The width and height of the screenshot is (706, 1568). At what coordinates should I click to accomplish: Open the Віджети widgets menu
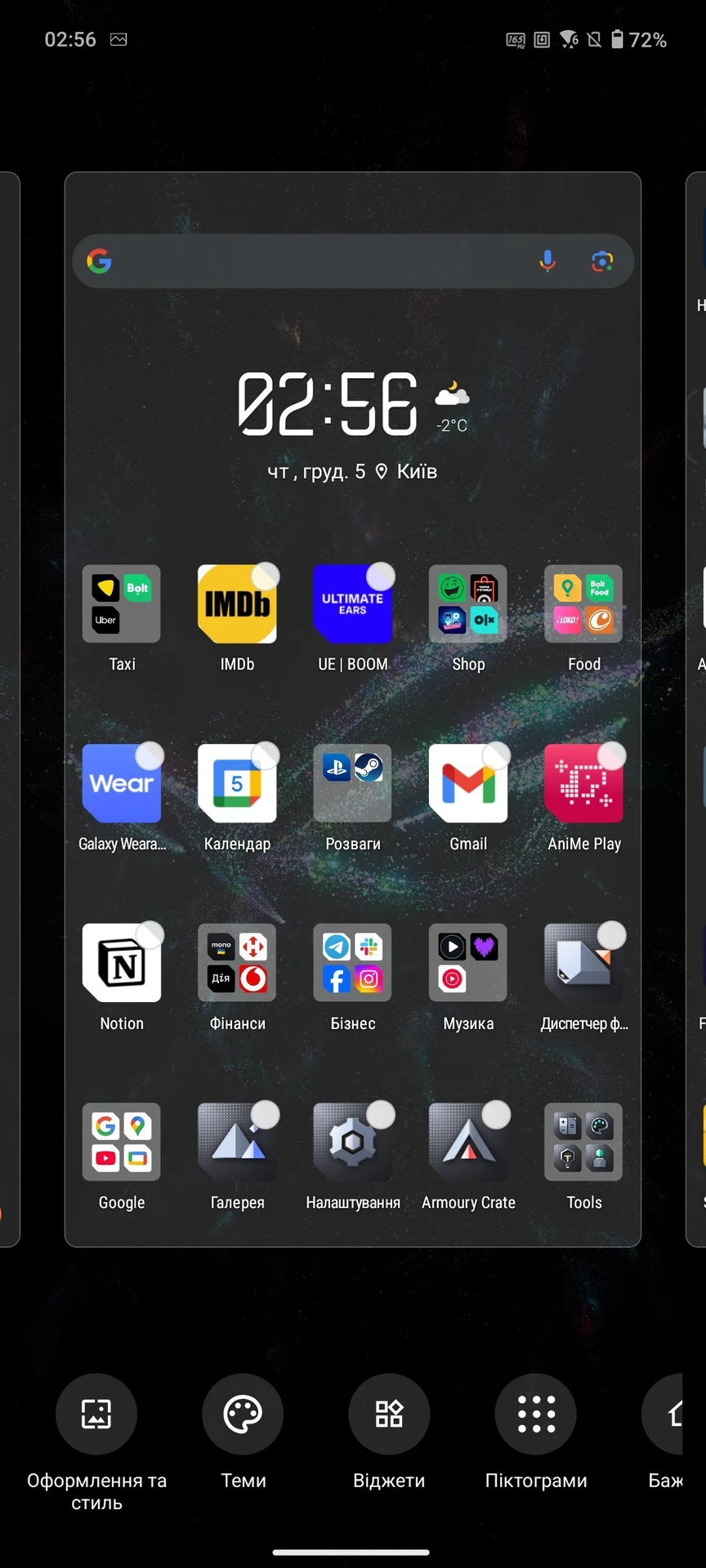click(389, 1414)
